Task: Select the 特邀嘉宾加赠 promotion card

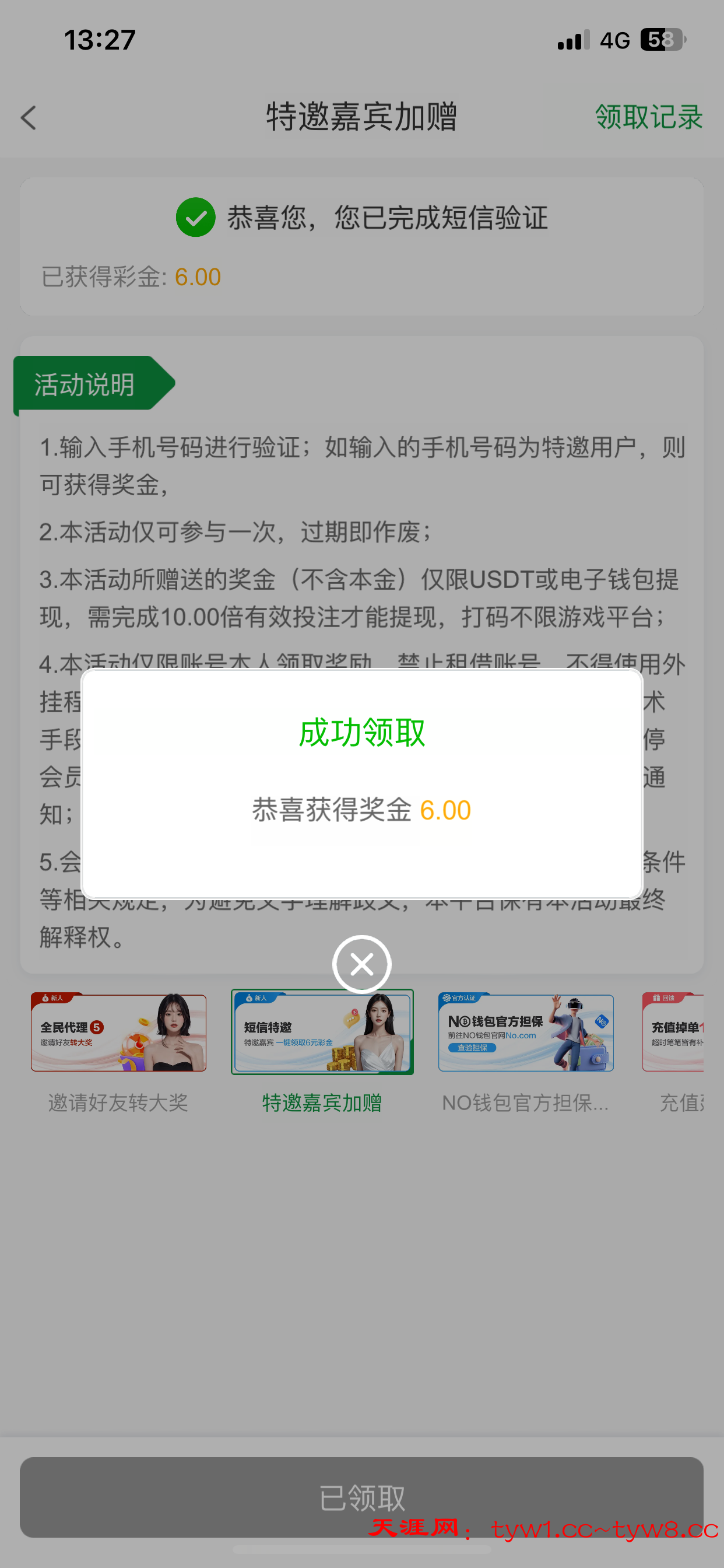Action: pyautogui.click(x=322, y=1033)
